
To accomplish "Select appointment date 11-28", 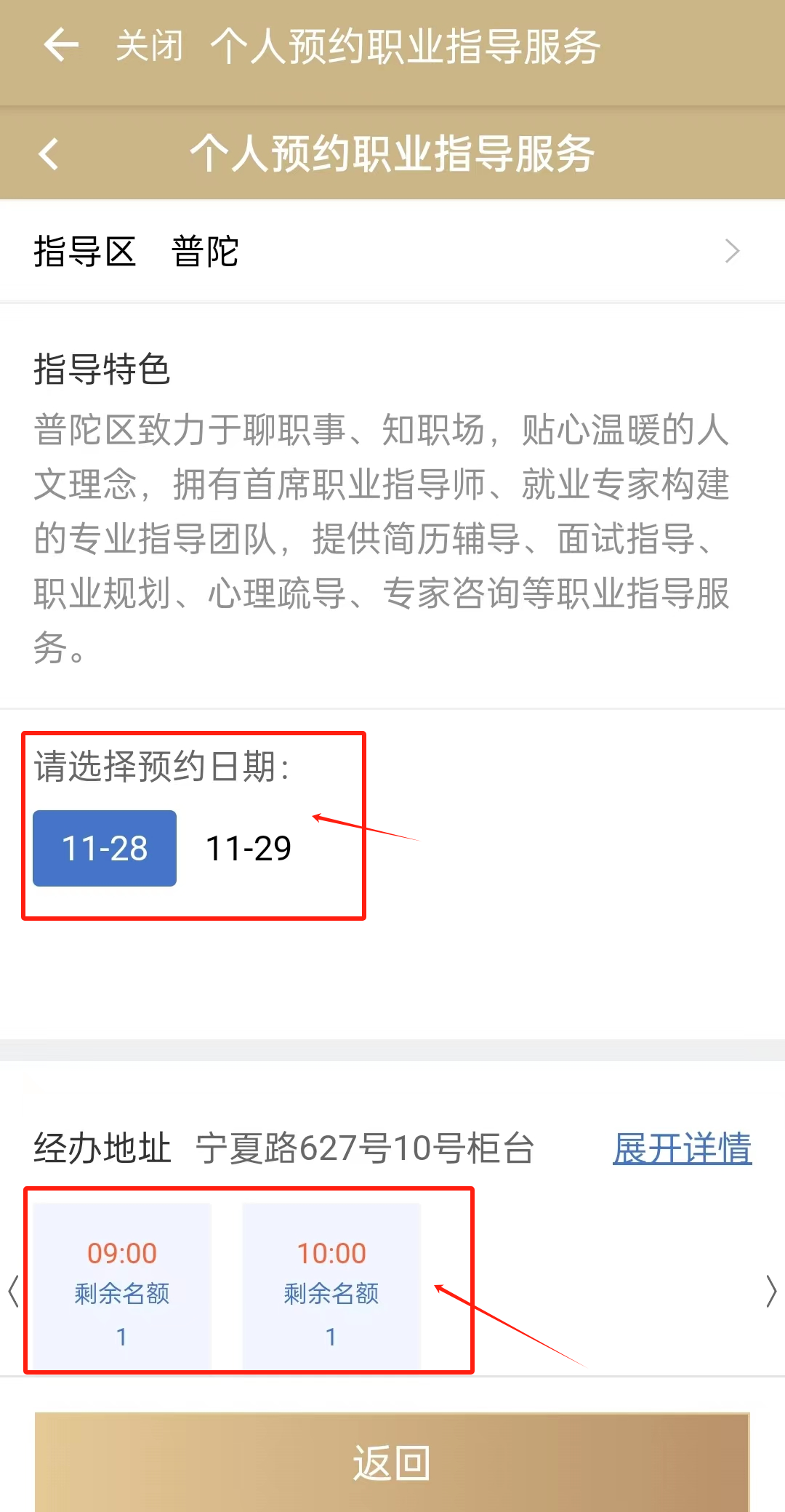I will [105, 848].
